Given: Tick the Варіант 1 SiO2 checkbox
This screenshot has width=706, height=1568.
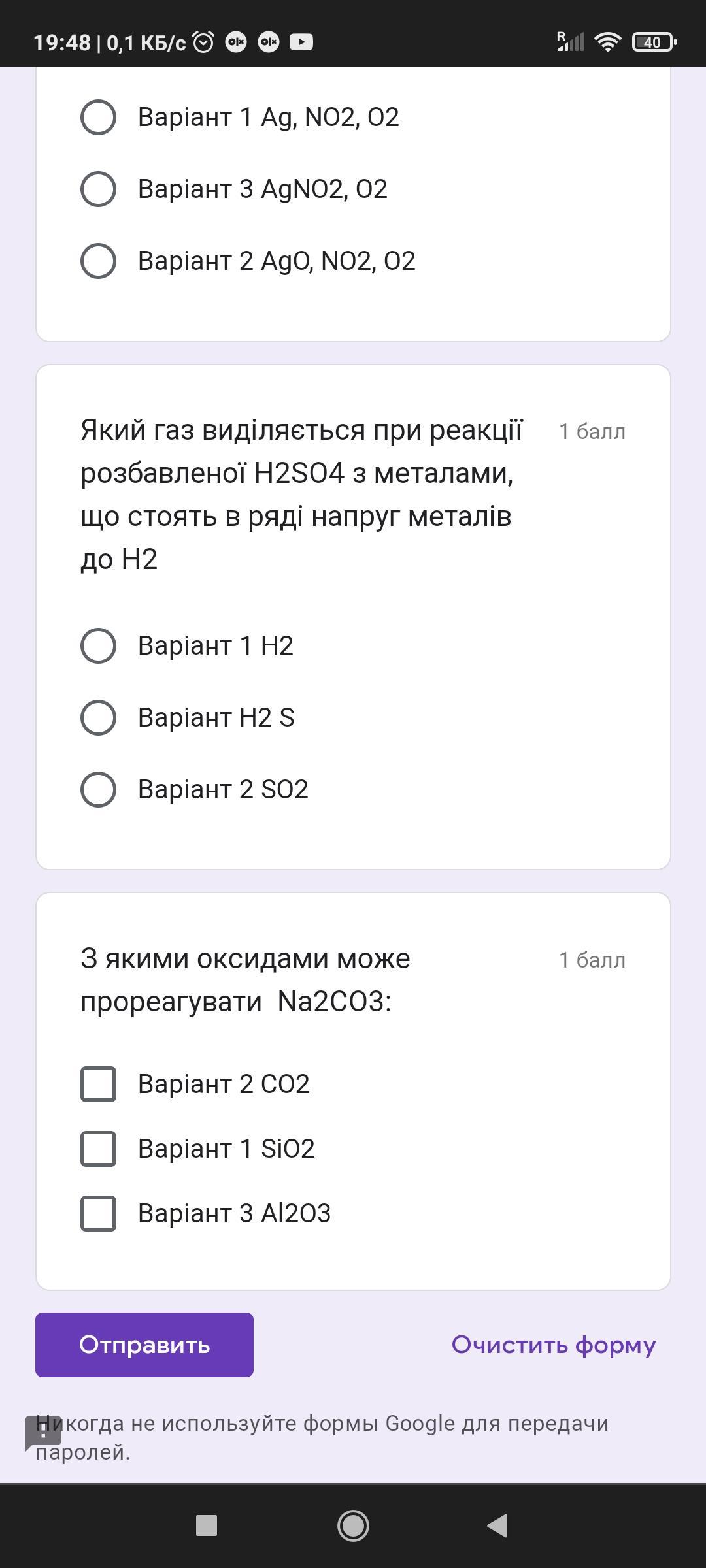Looking at the screenshot, I should (98, 1149).
